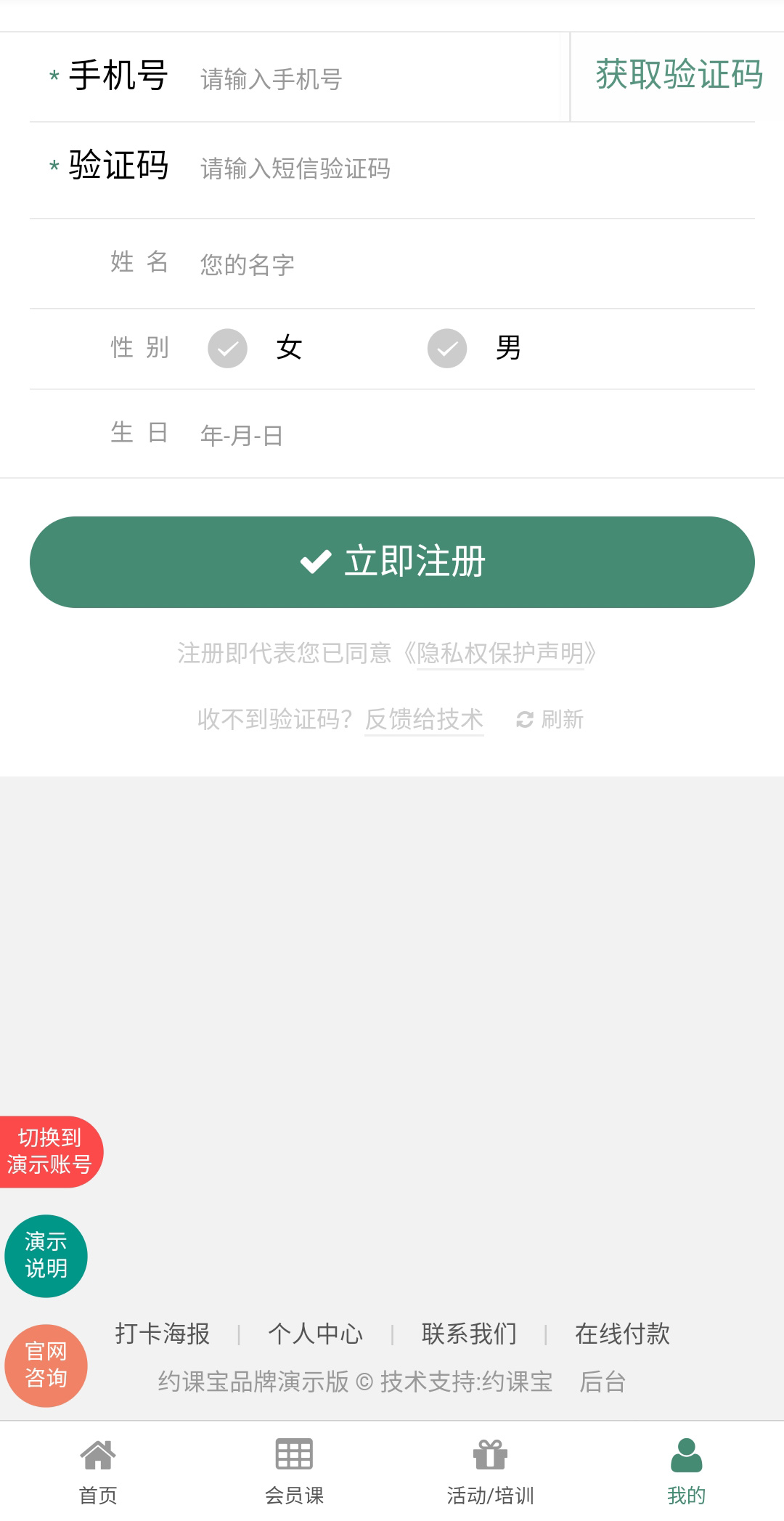The height and width of the screenshot is (1521, 784).
Task: Select 女 as gender
Action: pos(256,348)
